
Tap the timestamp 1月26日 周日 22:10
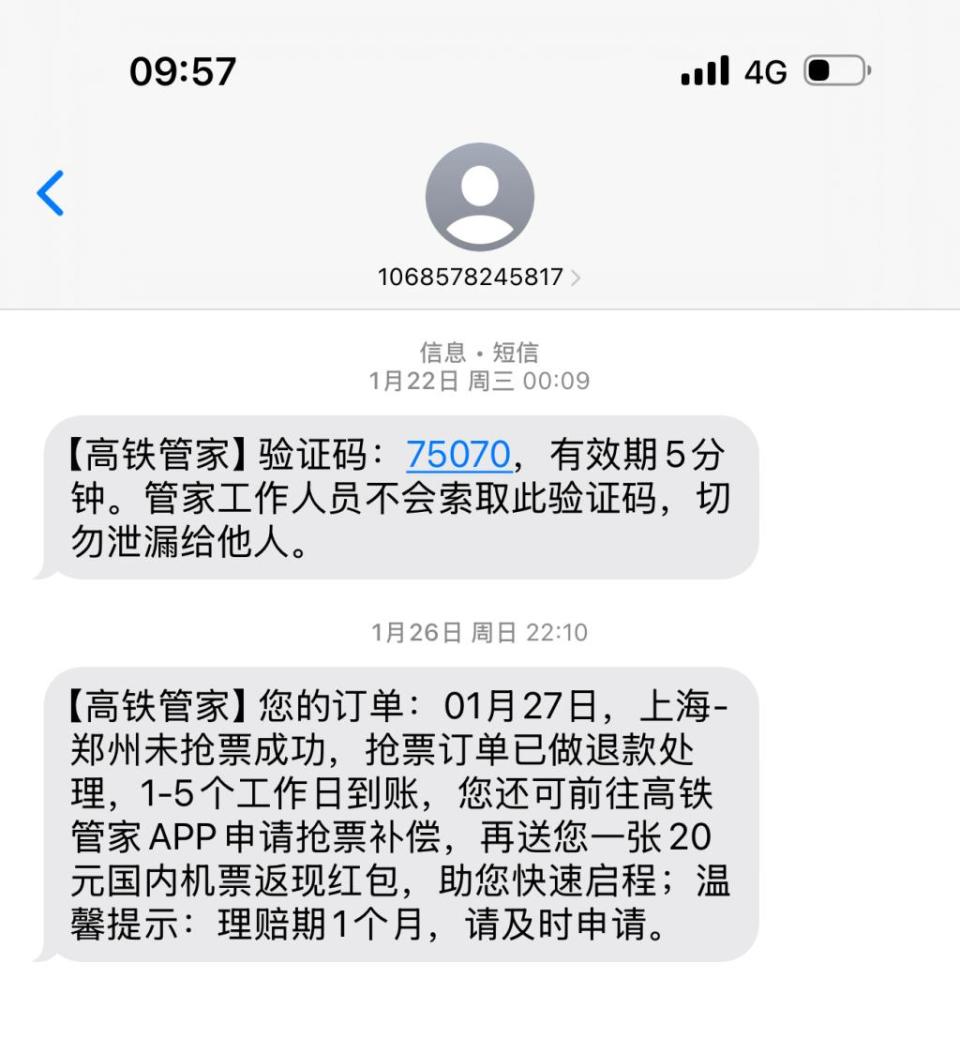coord(480,633)
